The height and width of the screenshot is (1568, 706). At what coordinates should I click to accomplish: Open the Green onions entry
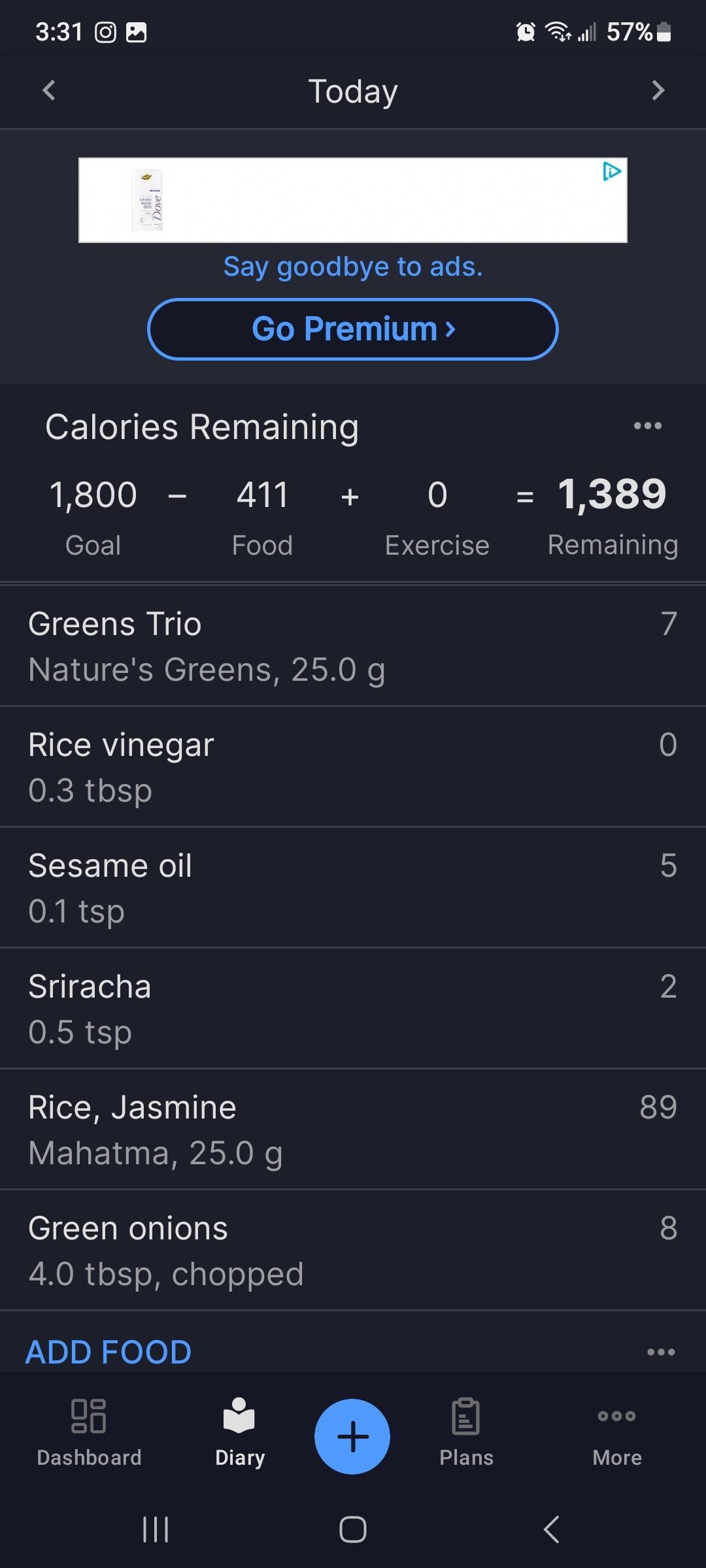[353, 1250]
